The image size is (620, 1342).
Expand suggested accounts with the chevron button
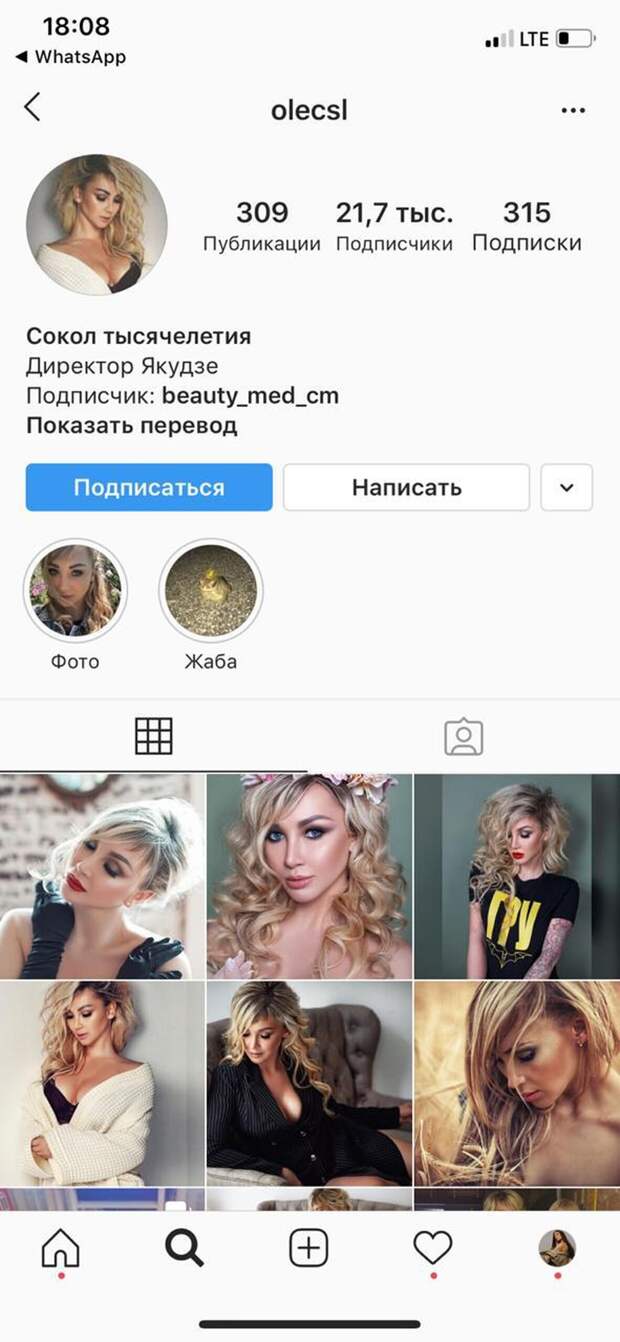coord(567,487)
